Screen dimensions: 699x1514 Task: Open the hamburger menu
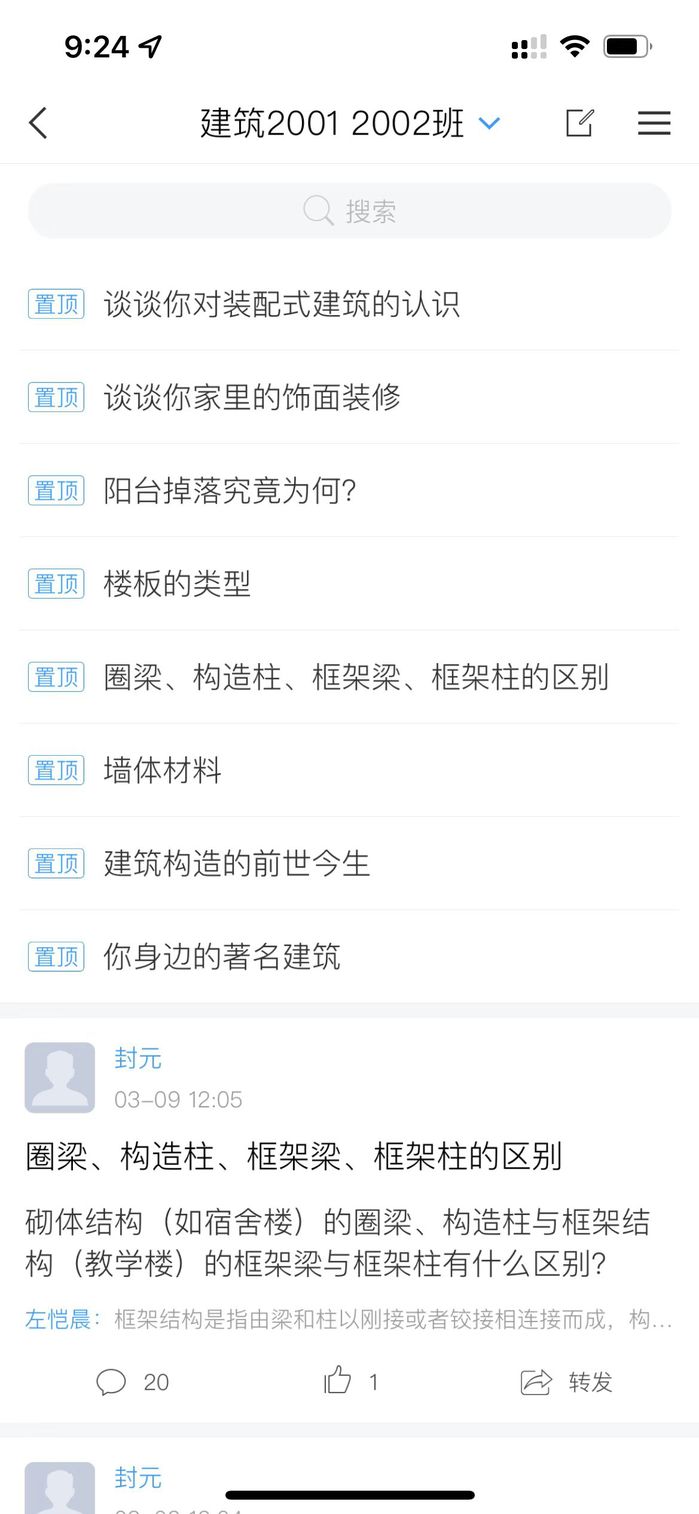[x=654, y=123]
